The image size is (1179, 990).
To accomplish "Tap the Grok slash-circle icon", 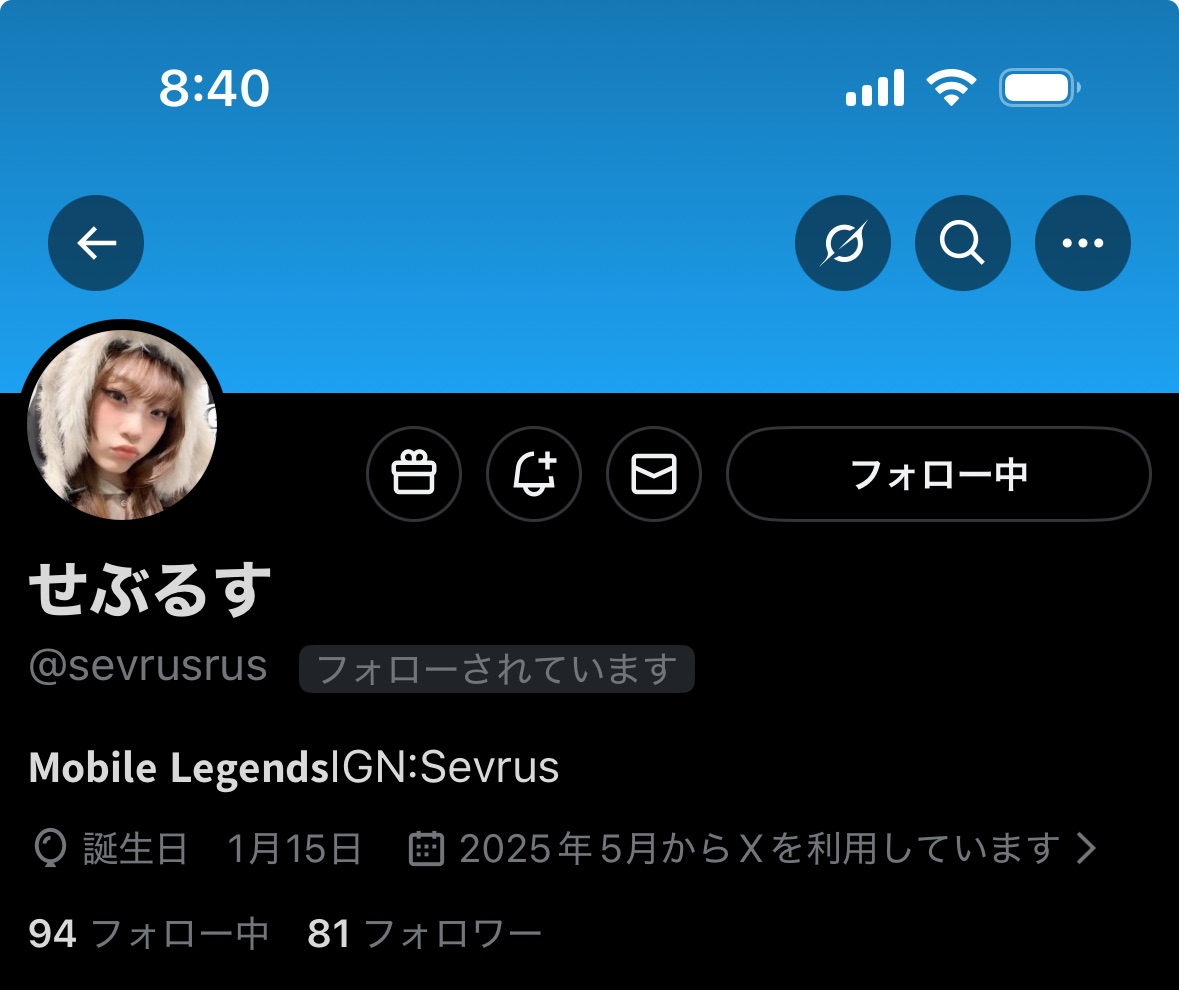I will pos(842,243).
